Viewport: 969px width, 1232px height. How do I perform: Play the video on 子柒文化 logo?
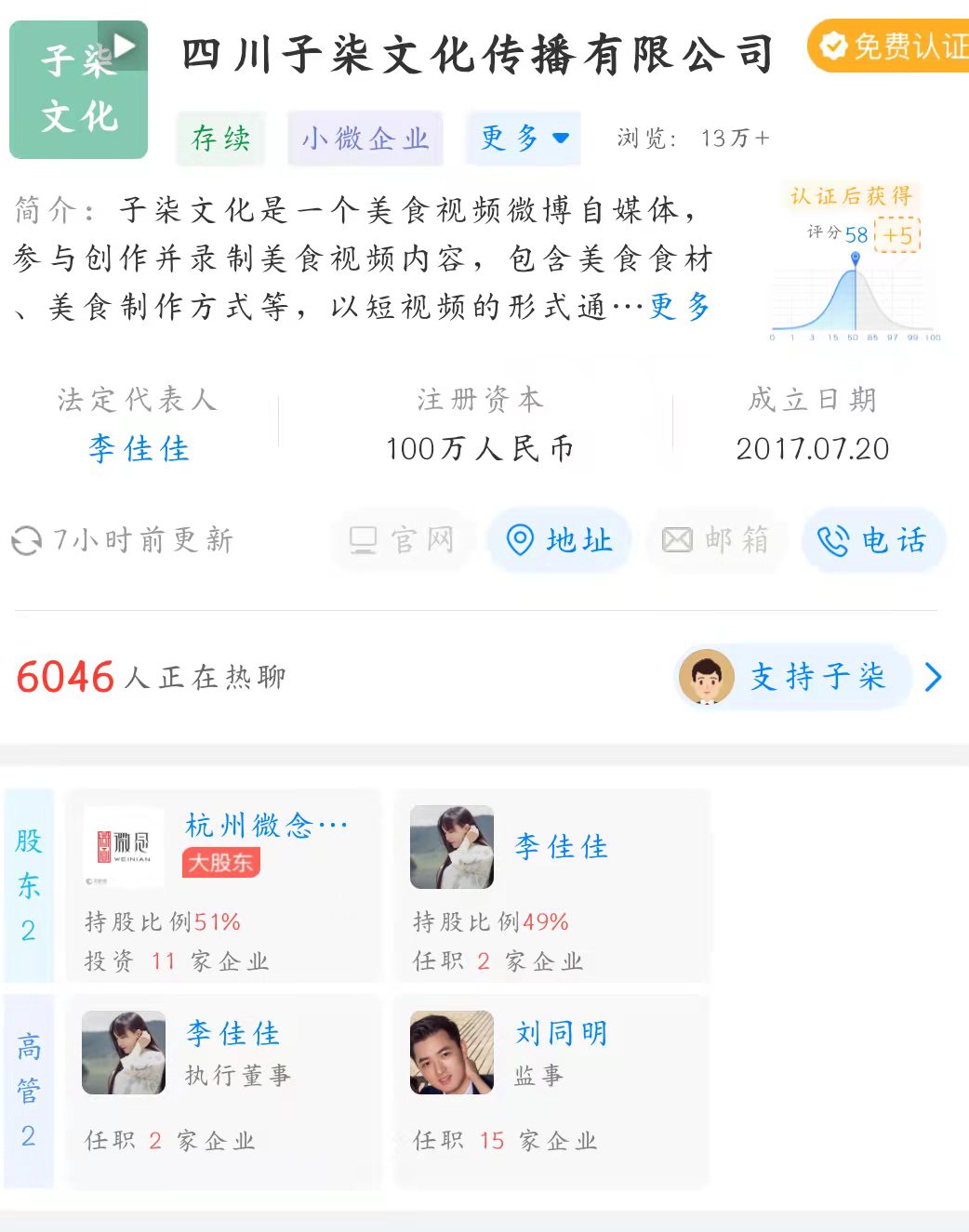click(x=126, y=45)
